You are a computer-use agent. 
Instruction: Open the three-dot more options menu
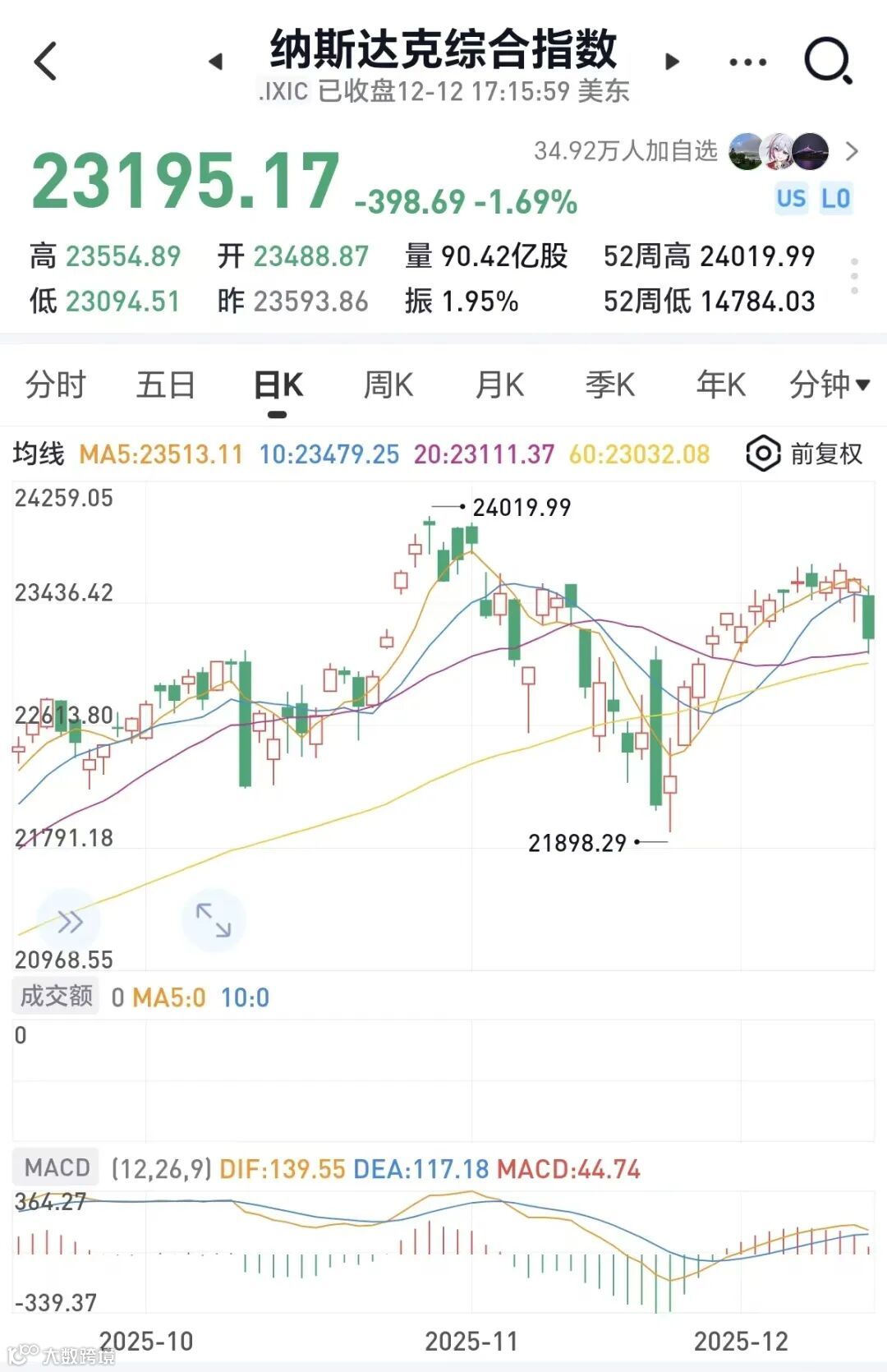coord(747,62)
